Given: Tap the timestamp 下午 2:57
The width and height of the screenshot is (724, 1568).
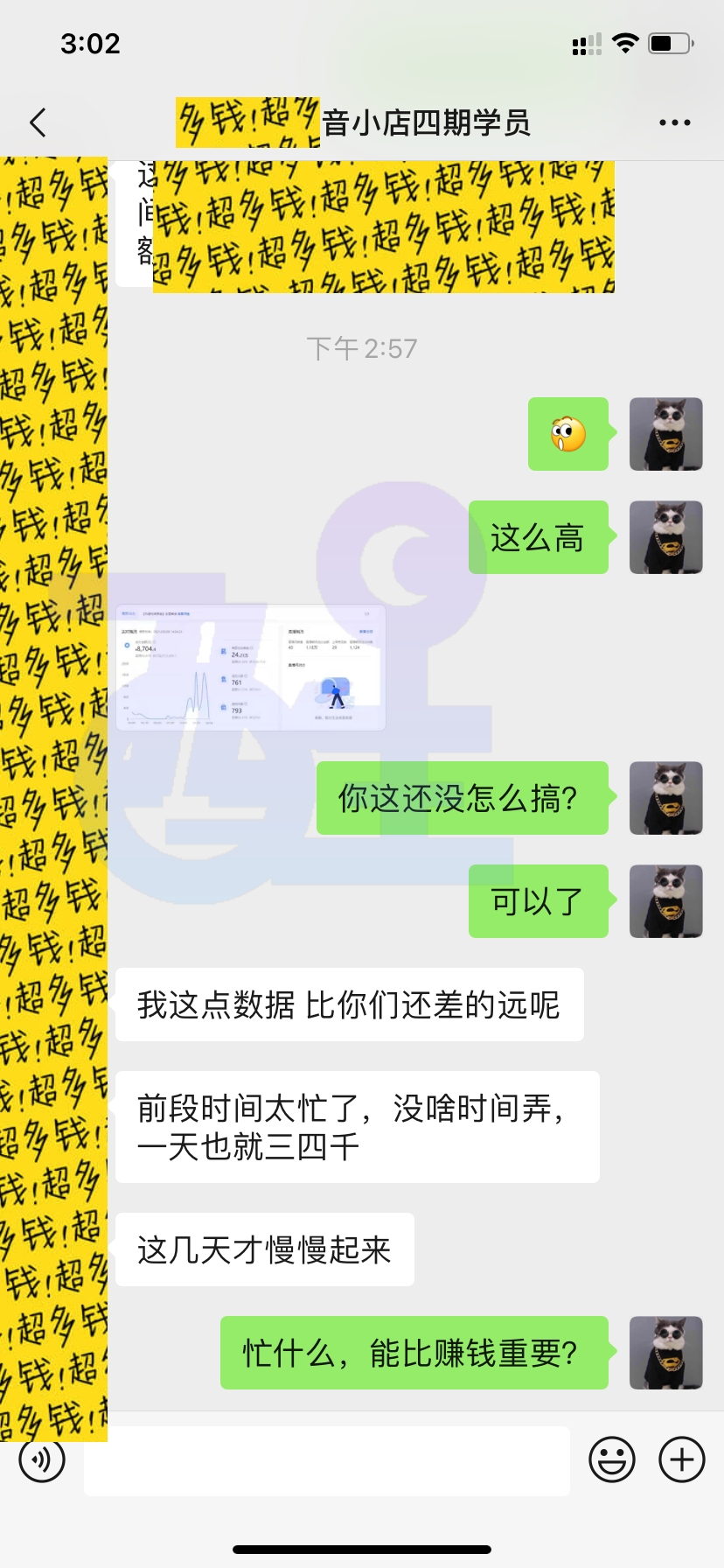Looking at the screenshot, I should pyautogui.click(x=362, y=348).
